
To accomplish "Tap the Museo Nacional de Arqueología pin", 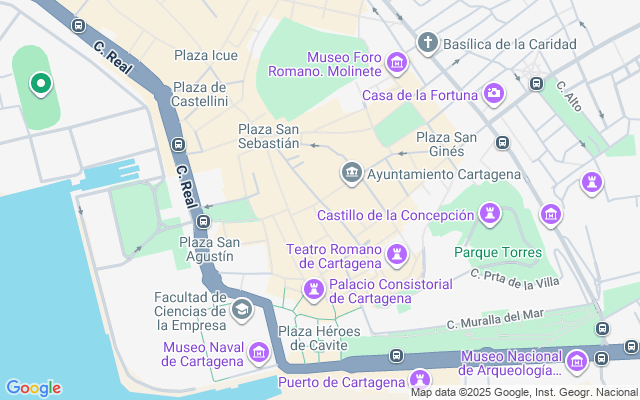I will 577,361.
